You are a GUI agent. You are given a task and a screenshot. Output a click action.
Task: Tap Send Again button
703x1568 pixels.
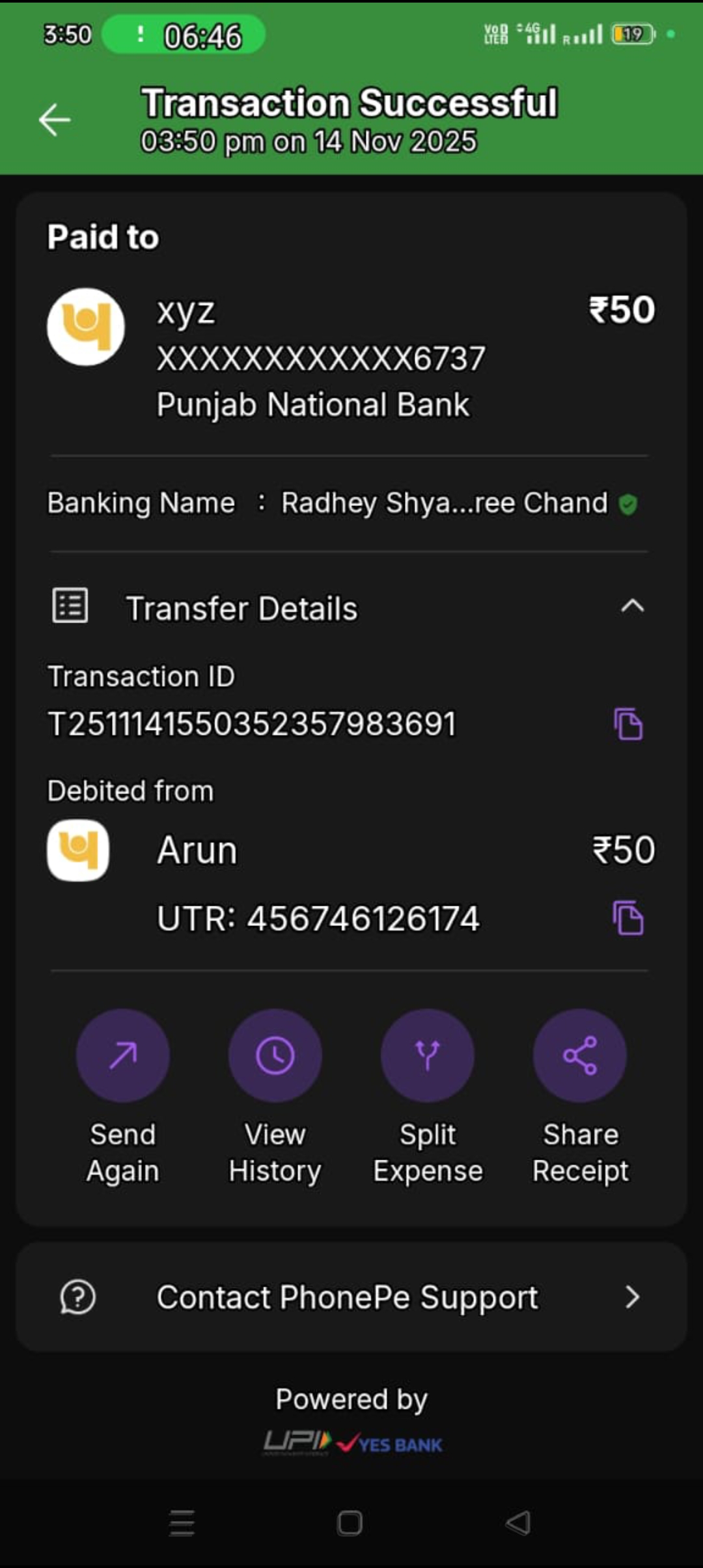(x=123, y=1056)
